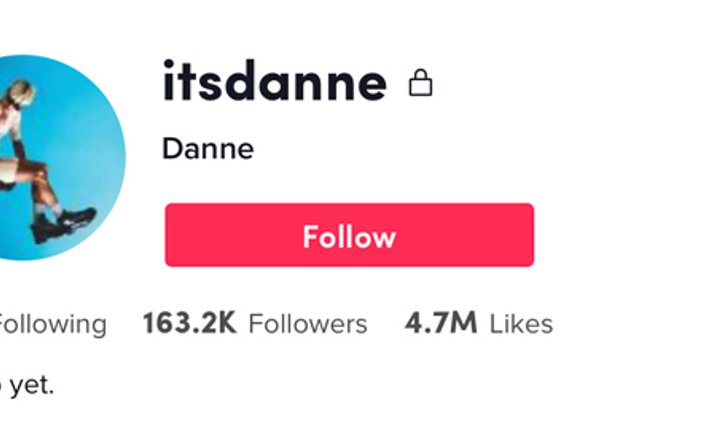Image resolution: width=720 pixels, height=430 pixels.
Task: View the 163.2K Followers list
Action: 255,323
